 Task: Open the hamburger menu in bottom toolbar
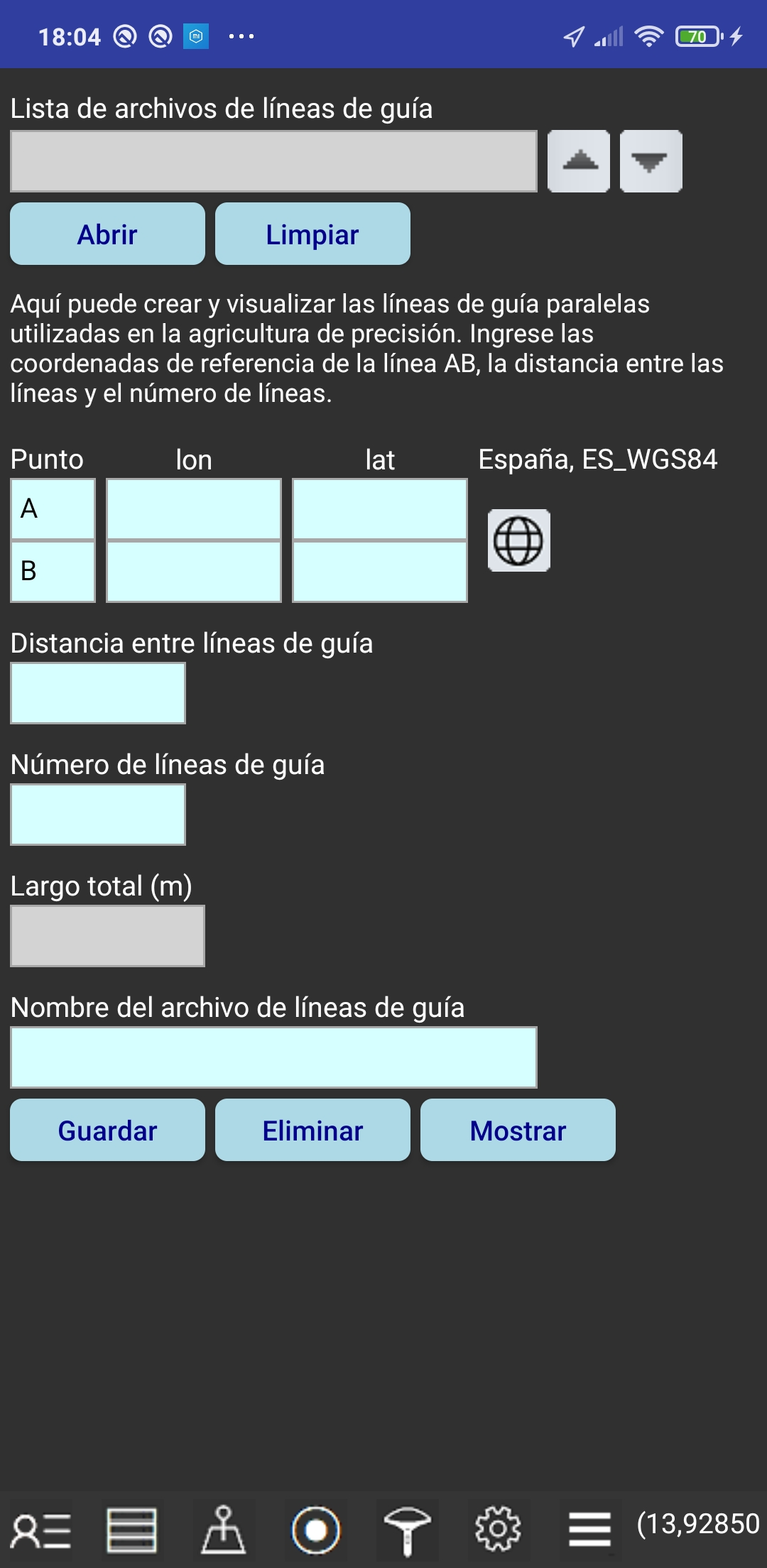pos(589,1529)
